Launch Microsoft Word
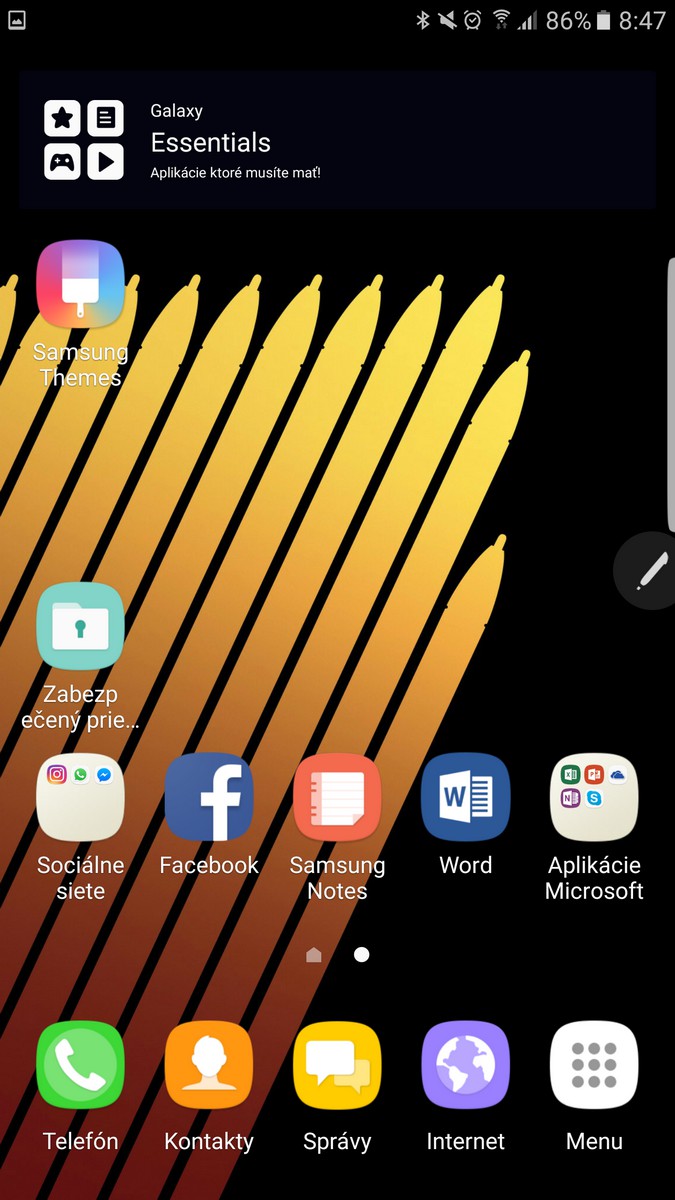Viewport: 675px width, 1200px height. (x=466, y=797)
